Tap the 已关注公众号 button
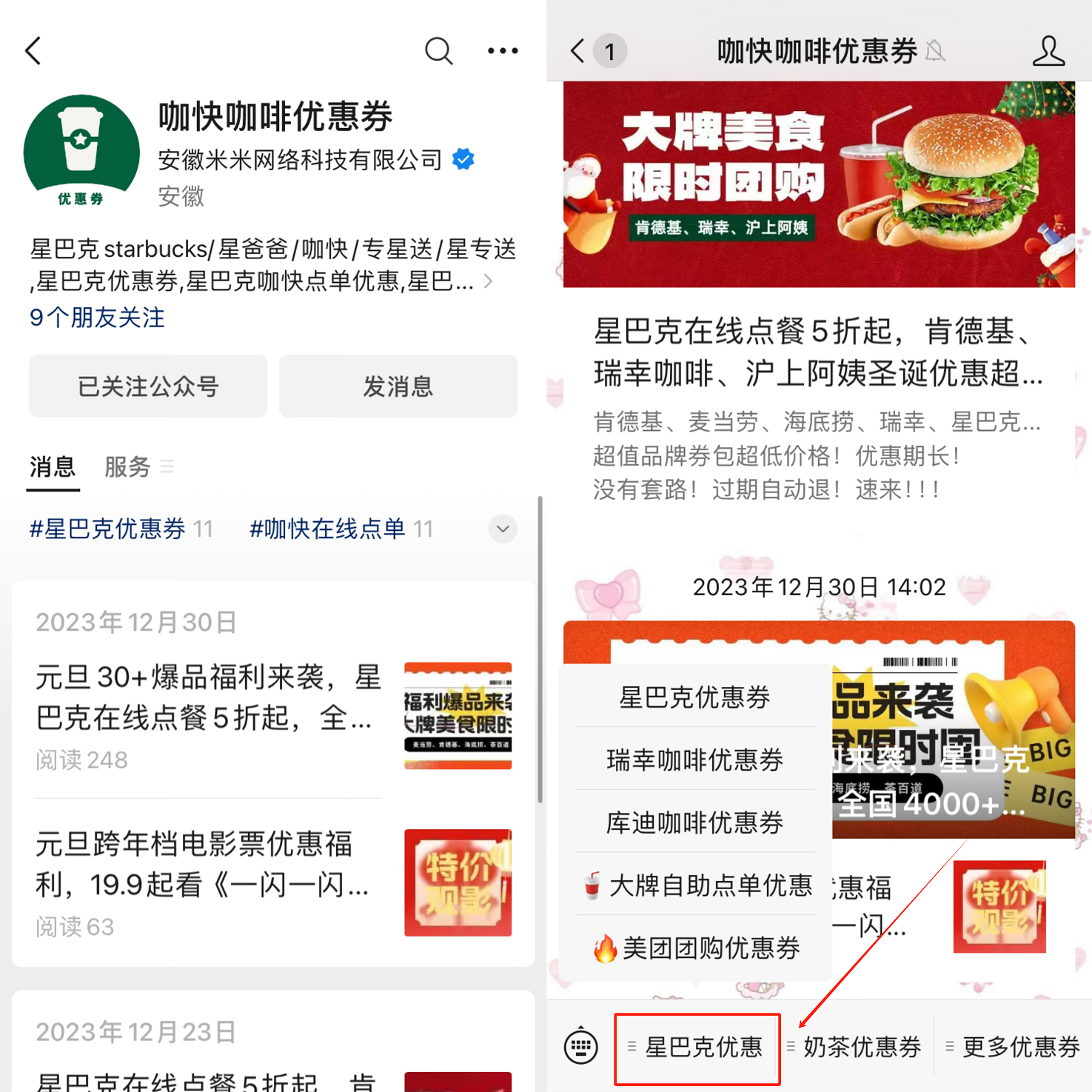 [148, 386]
